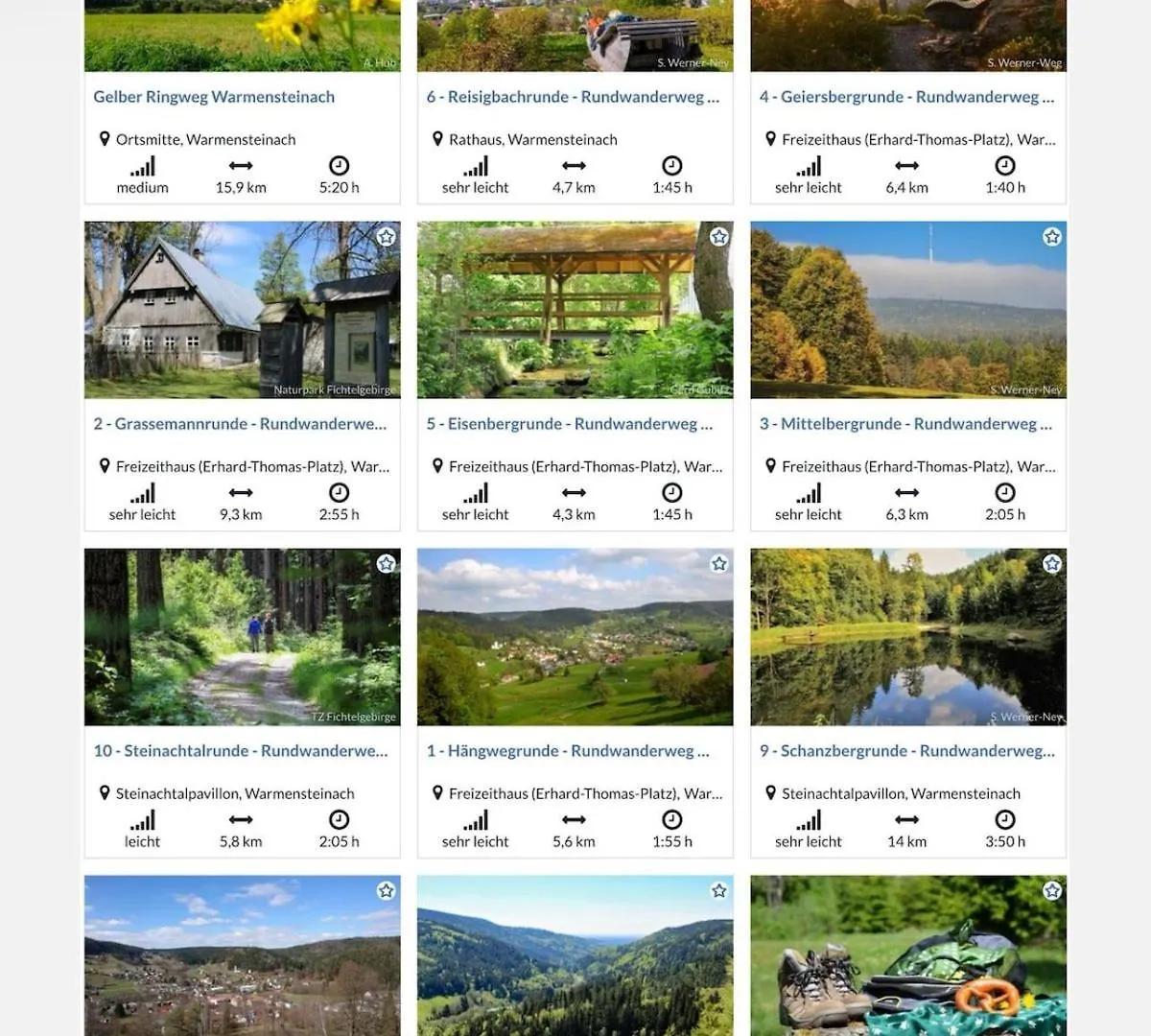Bookmark the 2 - Grassemannrunde tour
1151x1036 pixels.
pyautogui.click(x=386, y=237)
